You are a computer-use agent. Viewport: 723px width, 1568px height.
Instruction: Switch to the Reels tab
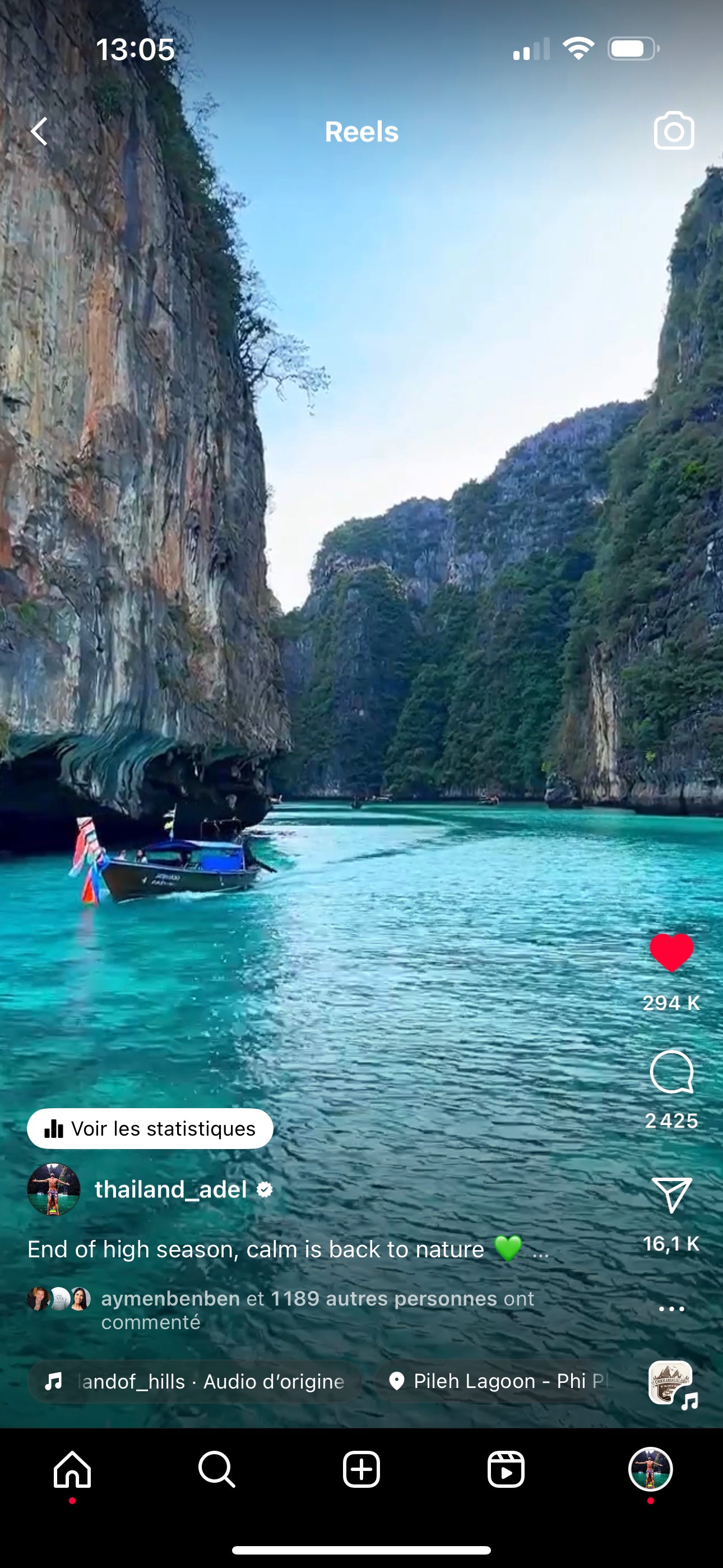[x=506, y=1469]
